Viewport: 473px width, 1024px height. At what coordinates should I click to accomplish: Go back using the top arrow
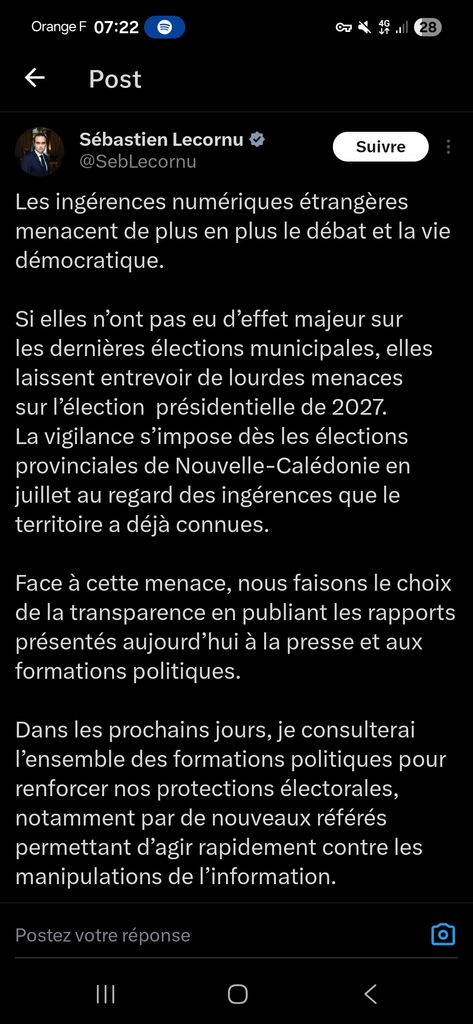click(35, 78)
